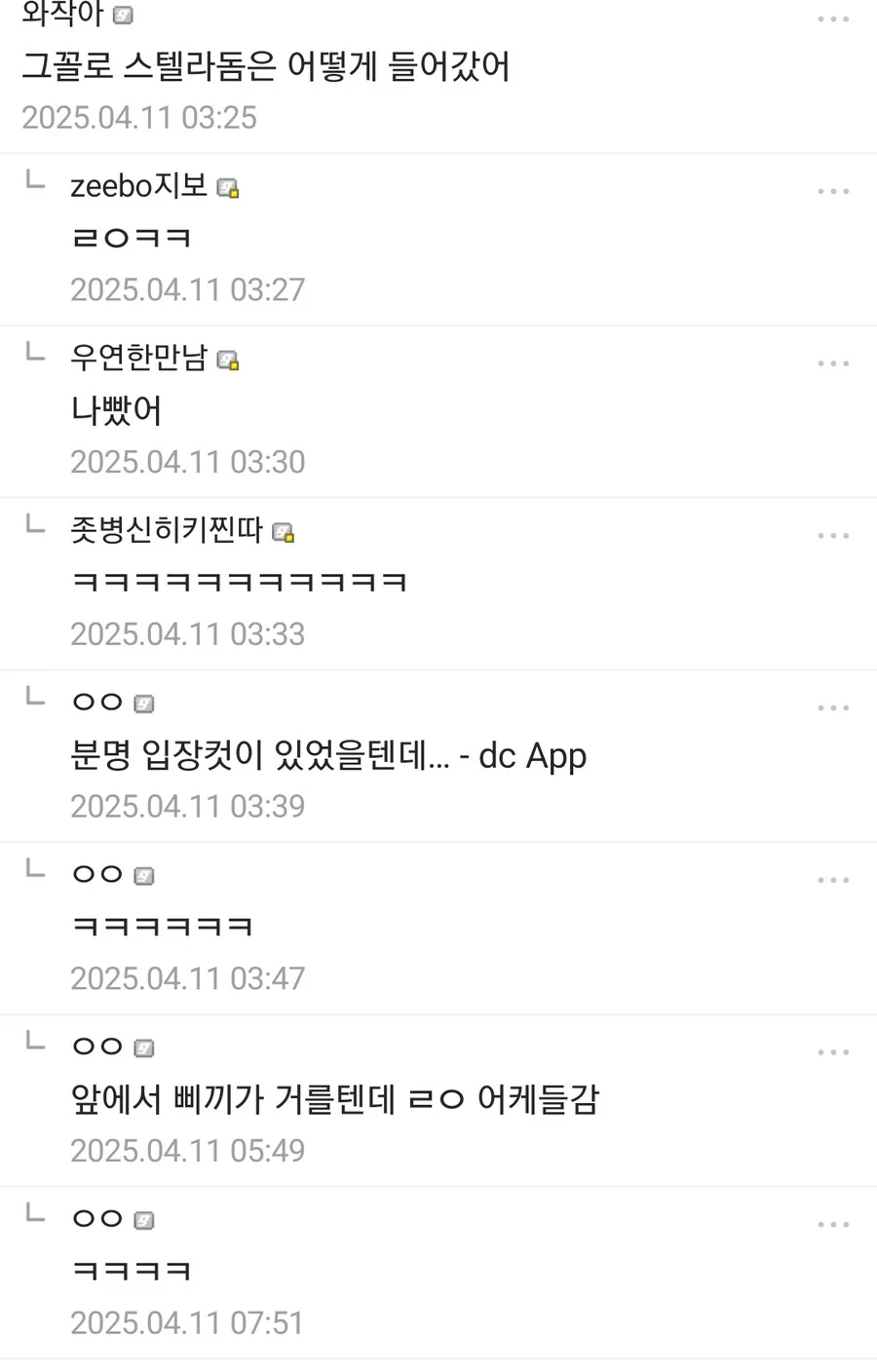877x1372 pixels.
Task: View zeebo지보's user profile
Action: pyautogui.click(x=139, y=185)
